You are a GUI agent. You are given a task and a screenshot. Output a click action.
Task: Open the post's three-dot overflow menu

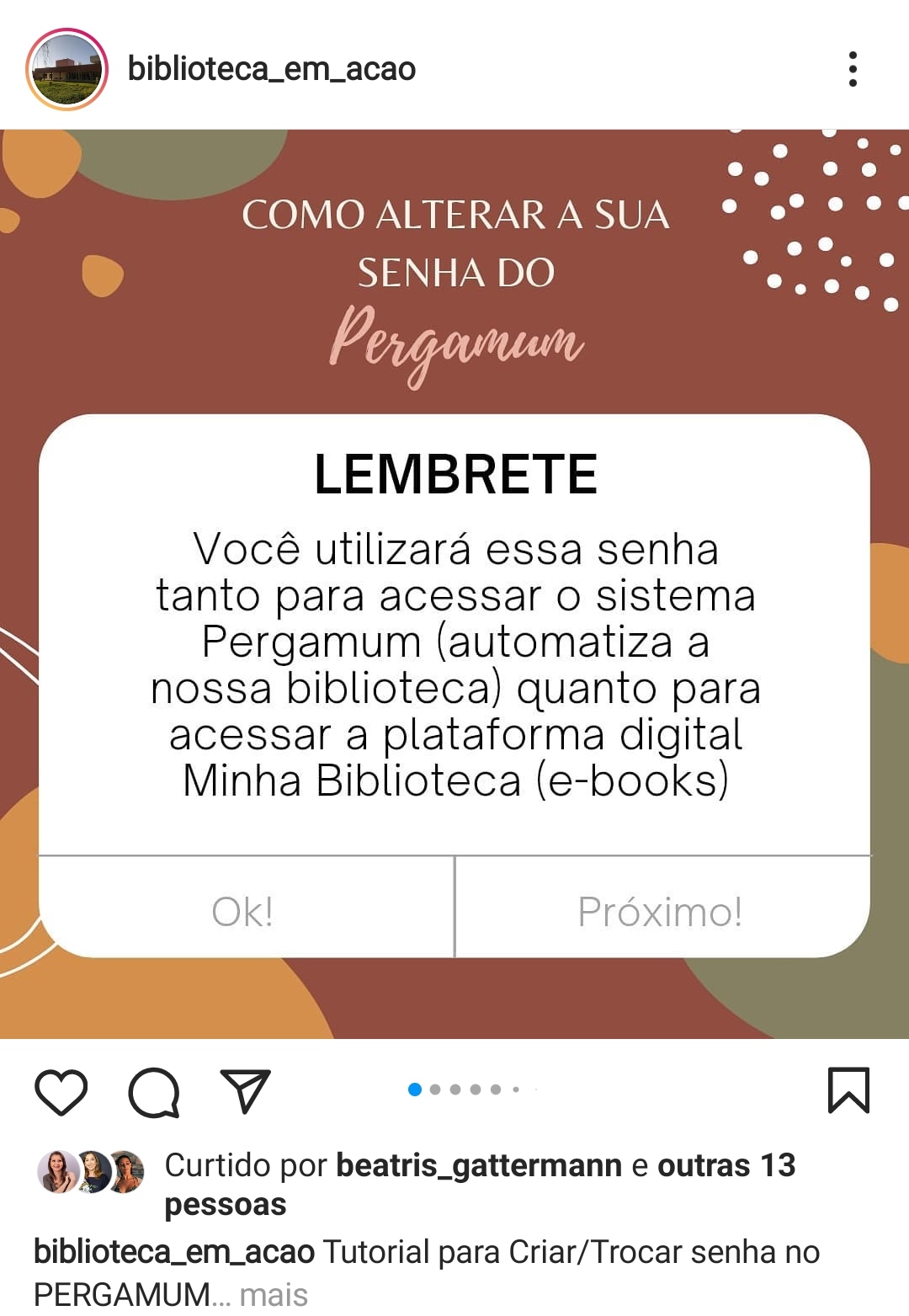853,69
